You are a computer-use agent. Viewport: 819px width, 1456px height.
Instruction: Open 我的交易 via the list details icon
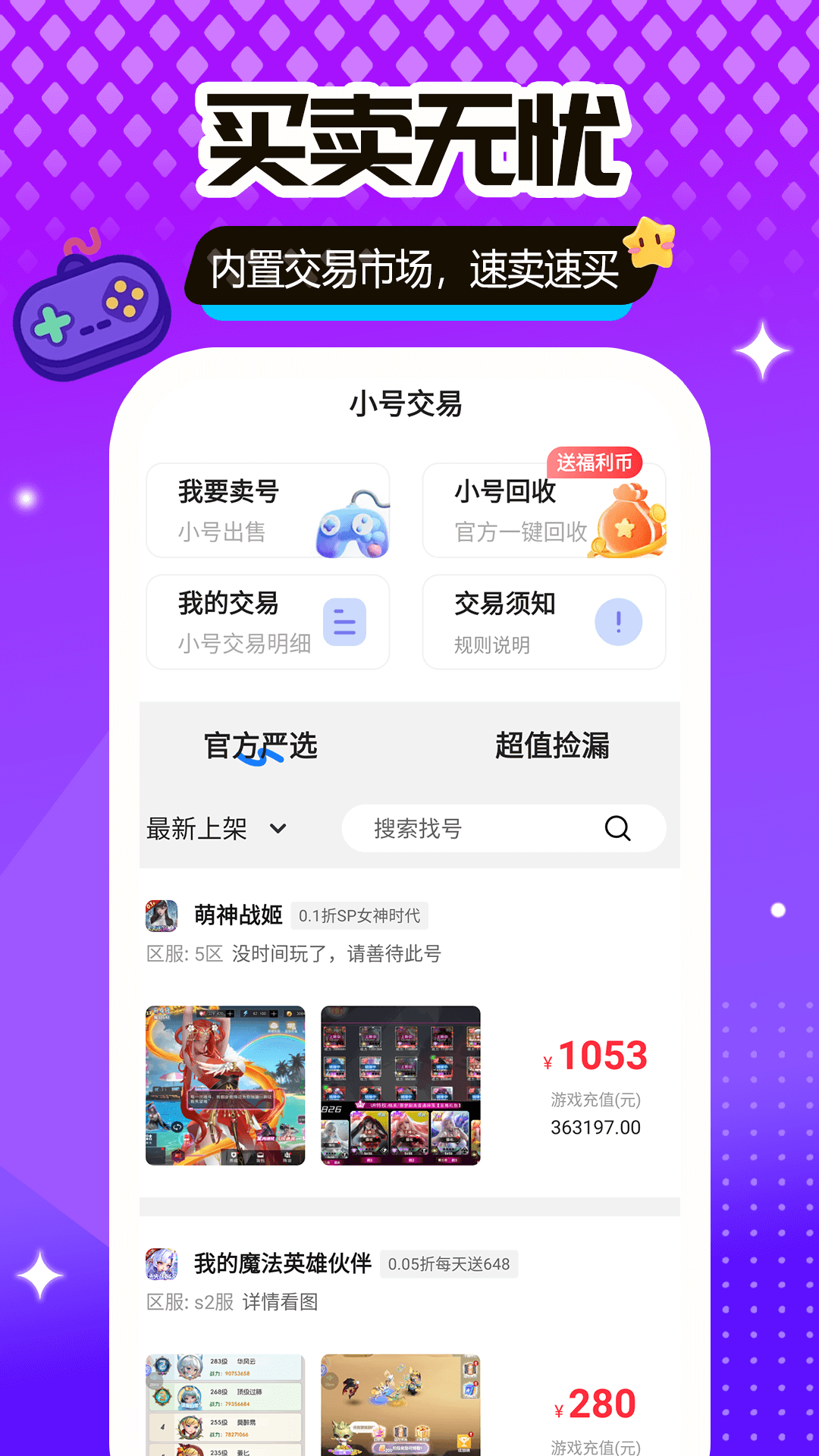(x=345, y=623)
